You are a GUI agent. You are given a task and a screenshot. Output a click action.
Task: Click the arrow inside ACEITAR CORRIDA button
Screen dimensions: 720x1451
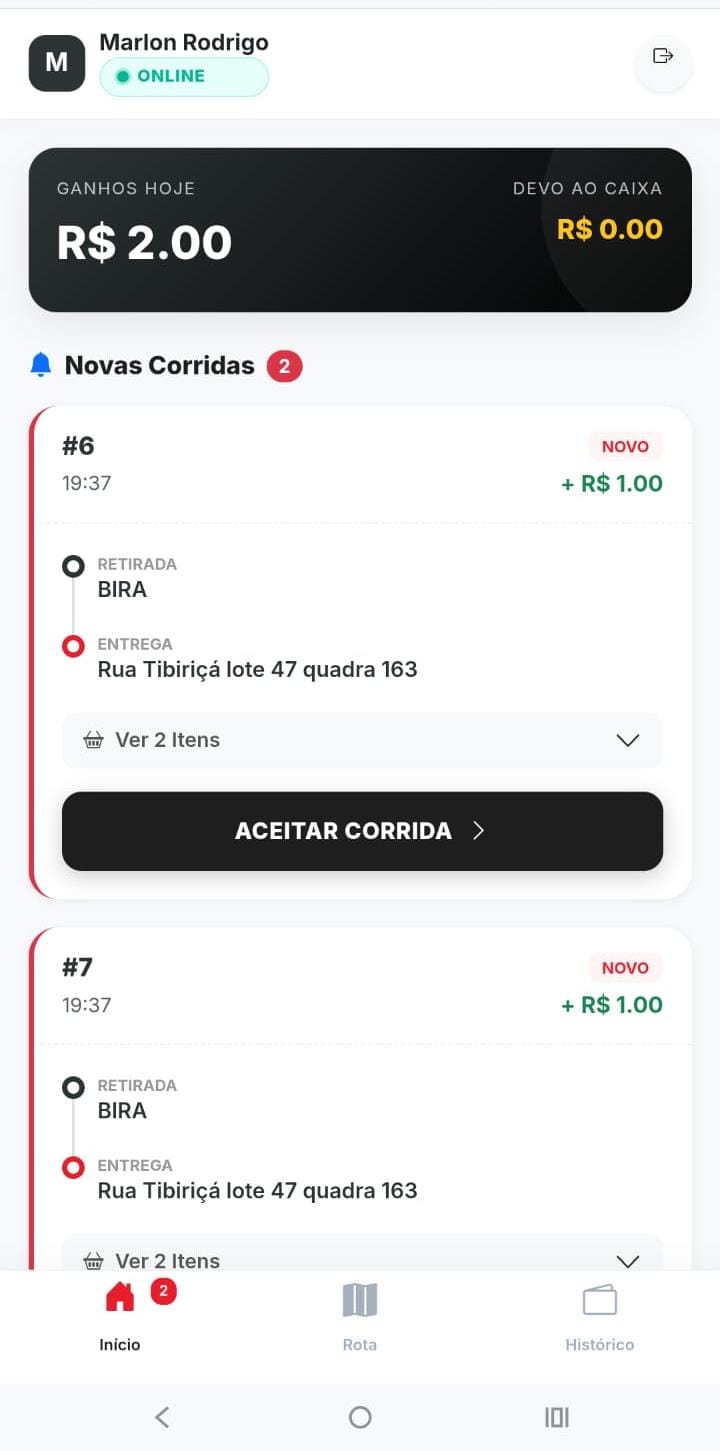[478, 831]
